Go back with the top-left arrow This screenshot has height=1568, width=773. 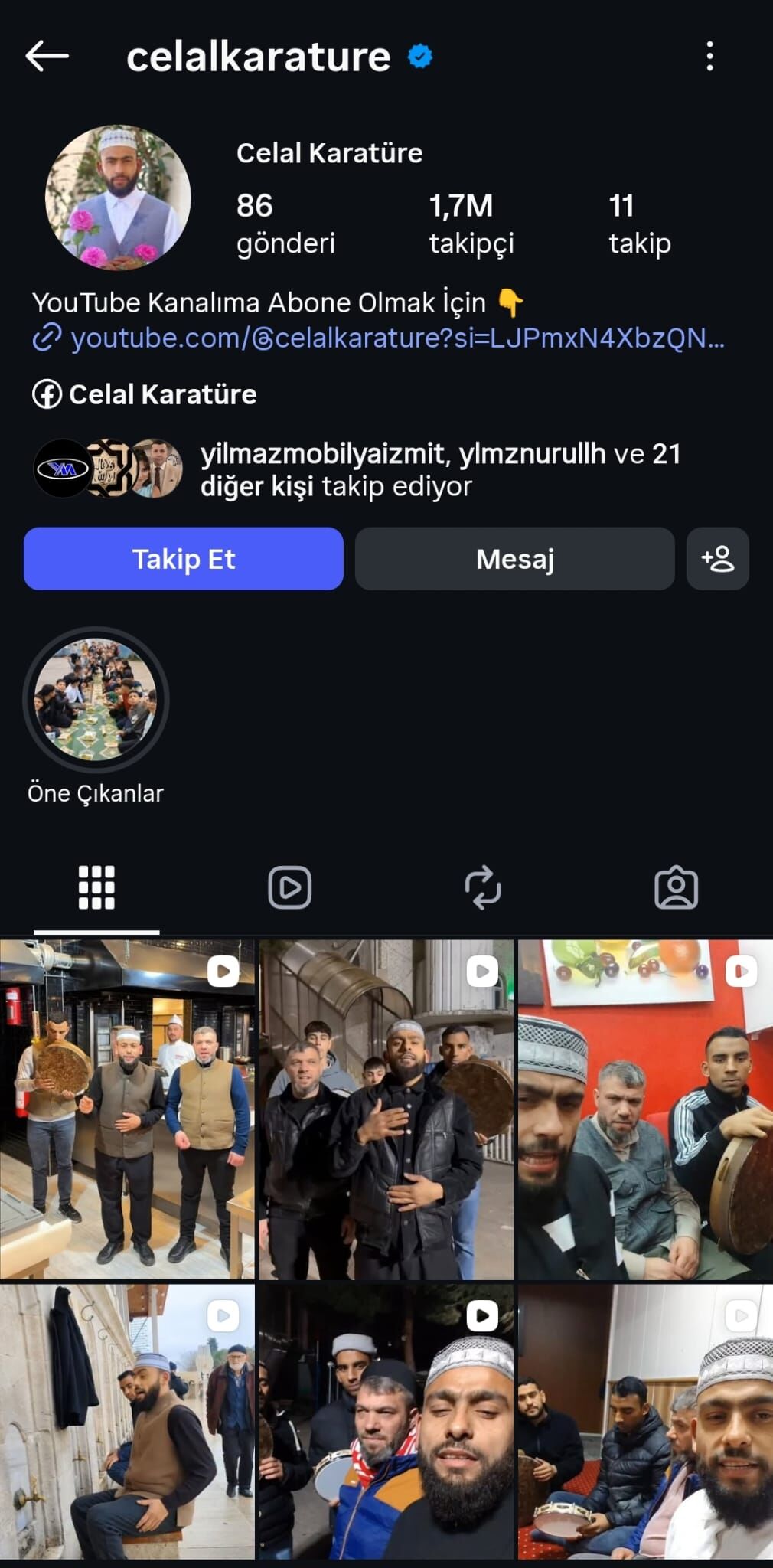tap(47, 56)
